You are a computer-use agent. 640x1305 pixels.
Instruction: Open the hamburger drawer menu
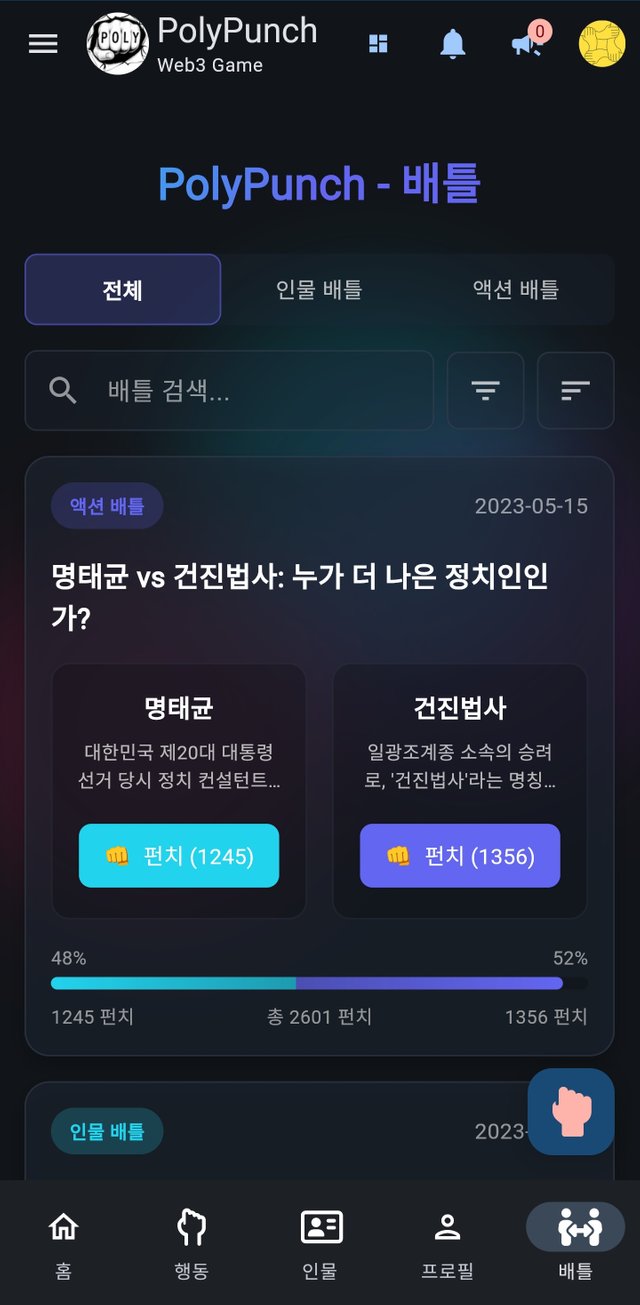click(43, 44)
